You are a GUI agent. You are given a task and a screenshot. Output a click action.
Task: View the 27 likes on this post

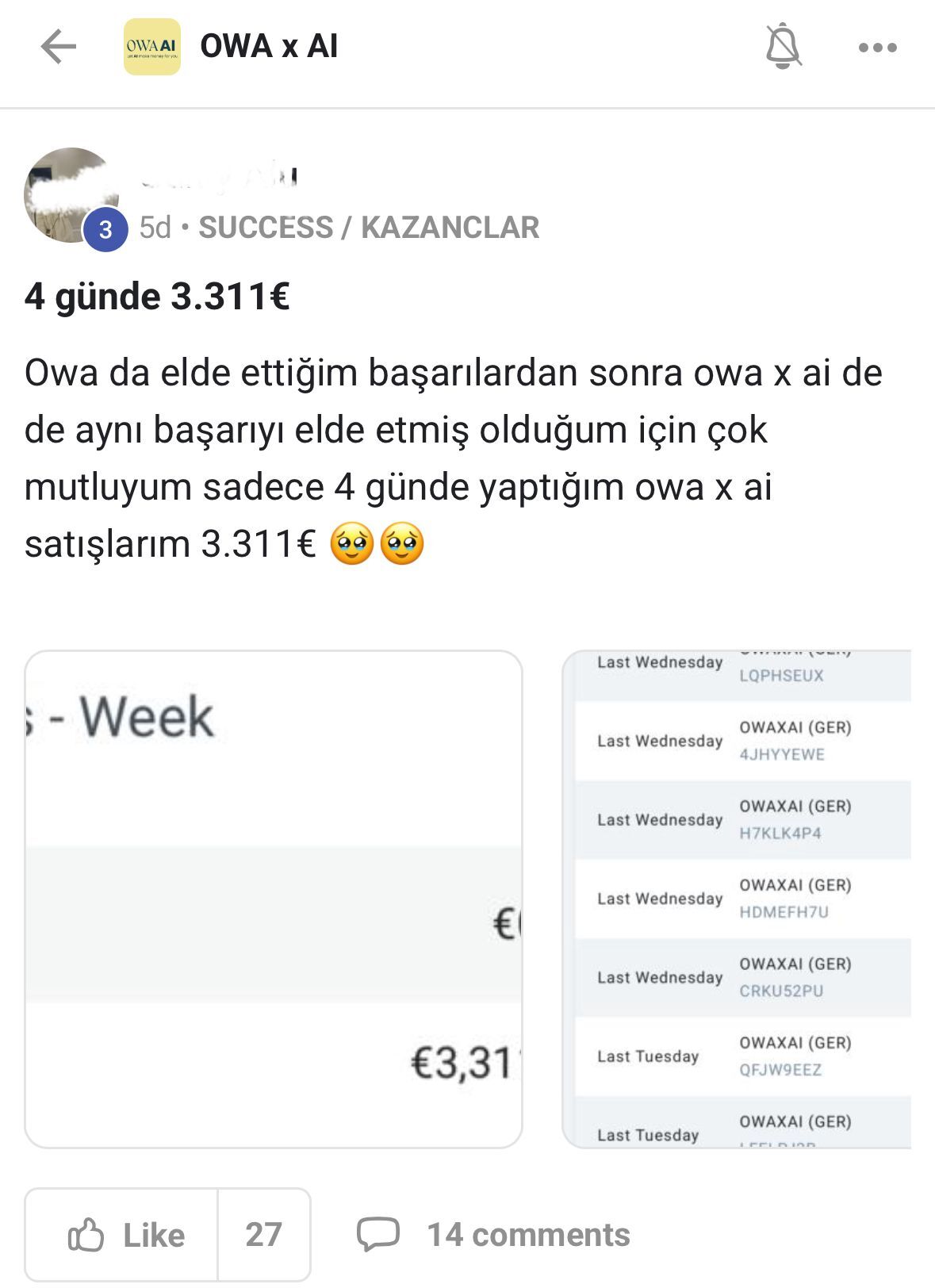coord(263,1234)
